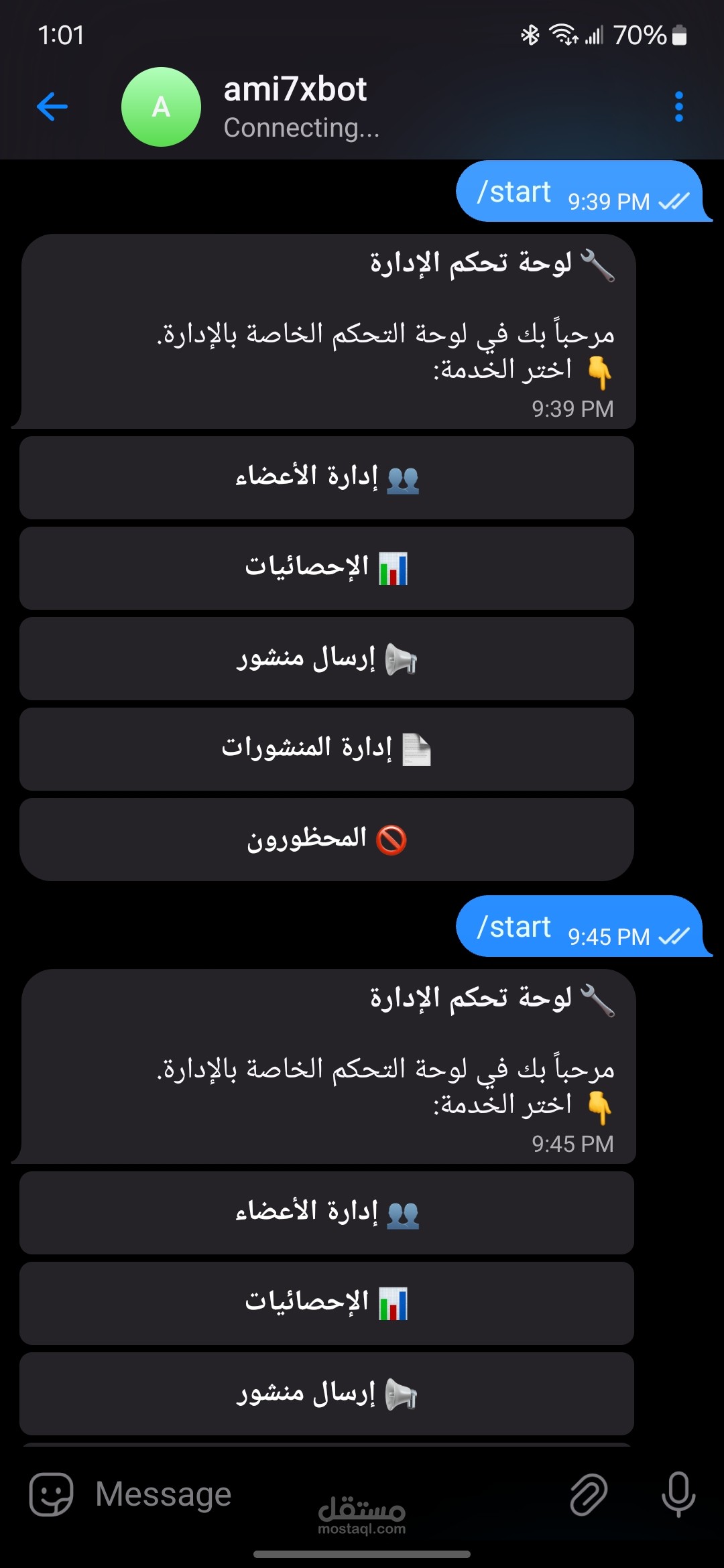
Task: Open the sticker and emoji picker
Action: click(x=51, y=1494)
